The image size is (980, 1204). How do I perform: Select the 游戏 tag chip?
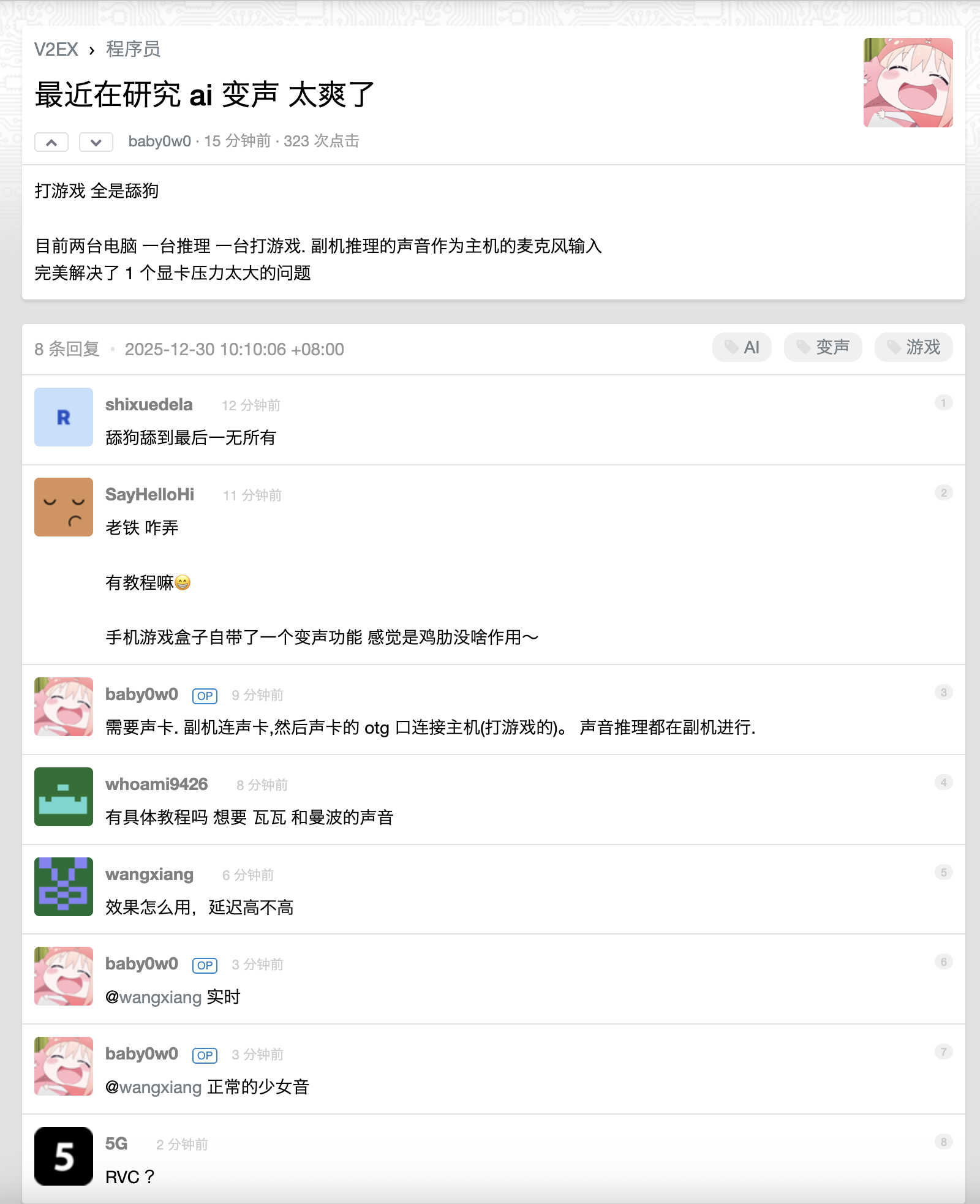913,348
